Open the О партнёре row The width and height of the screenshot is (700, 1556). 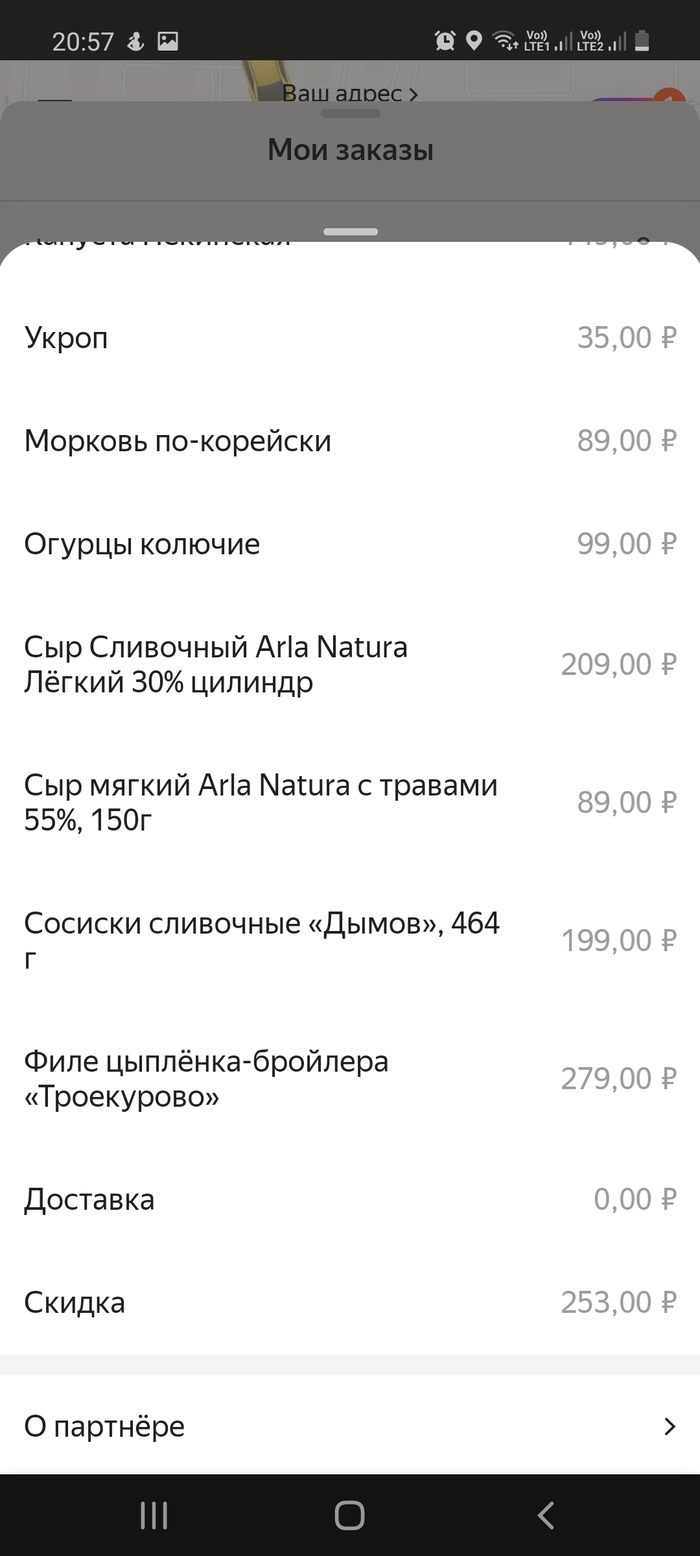pos(349,1426)
